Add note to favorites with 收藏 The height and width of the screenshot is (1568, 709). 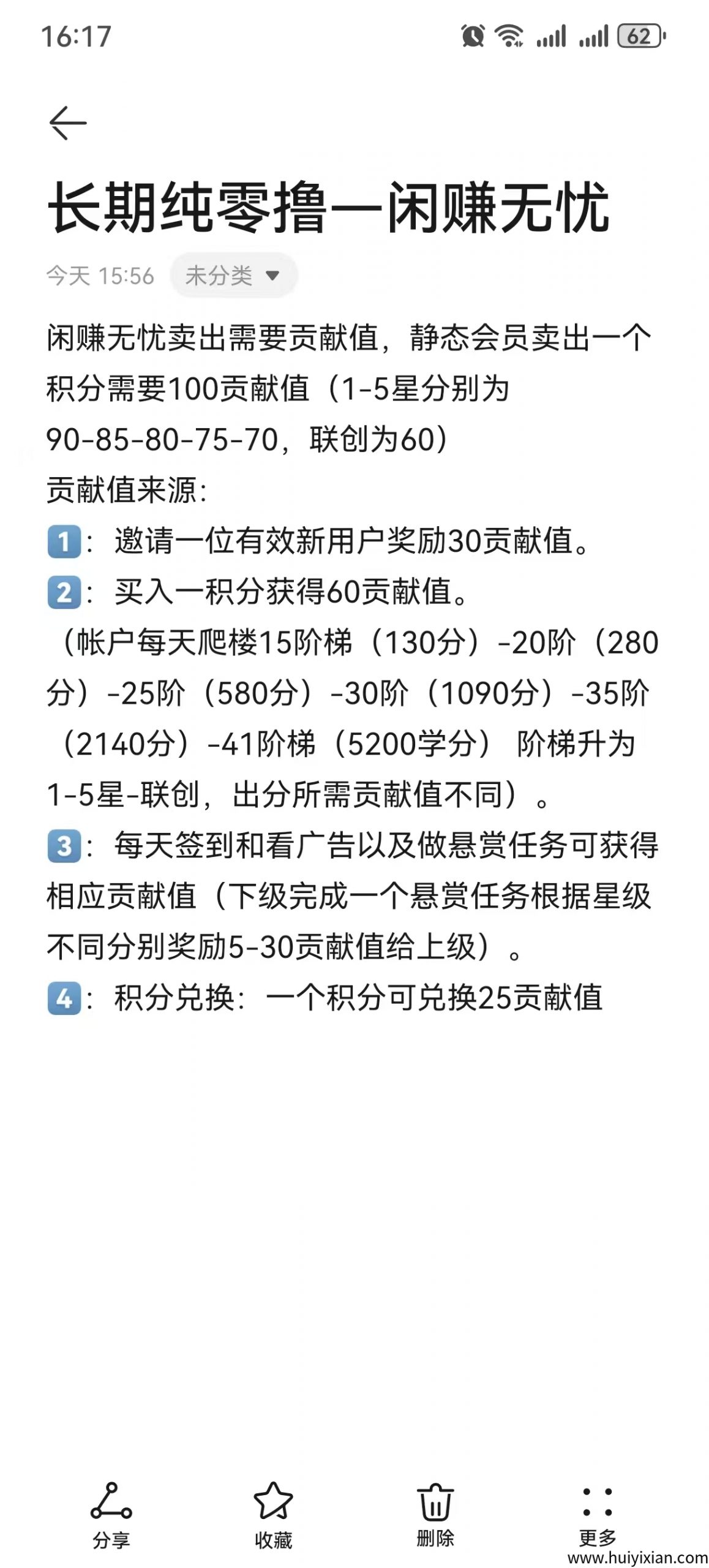tap(273, 1513)
